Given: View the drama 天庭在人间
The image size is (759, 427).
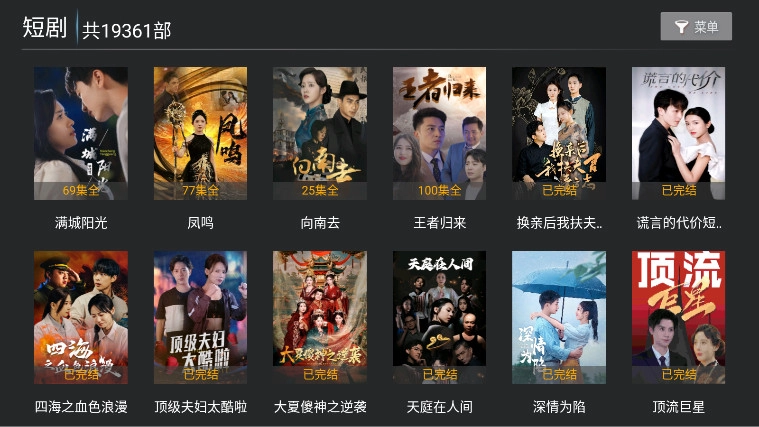Looking at the screenshot, I should [439, 317].
